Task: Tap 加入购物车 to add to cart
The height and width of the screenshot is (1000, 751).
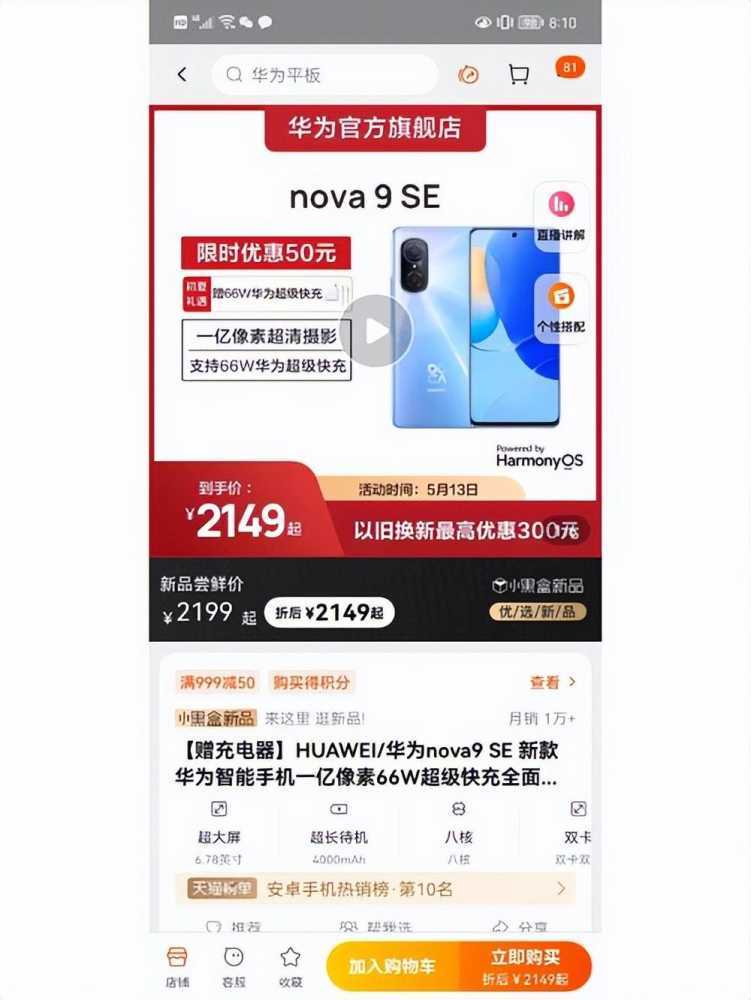Action: point(392,967)
